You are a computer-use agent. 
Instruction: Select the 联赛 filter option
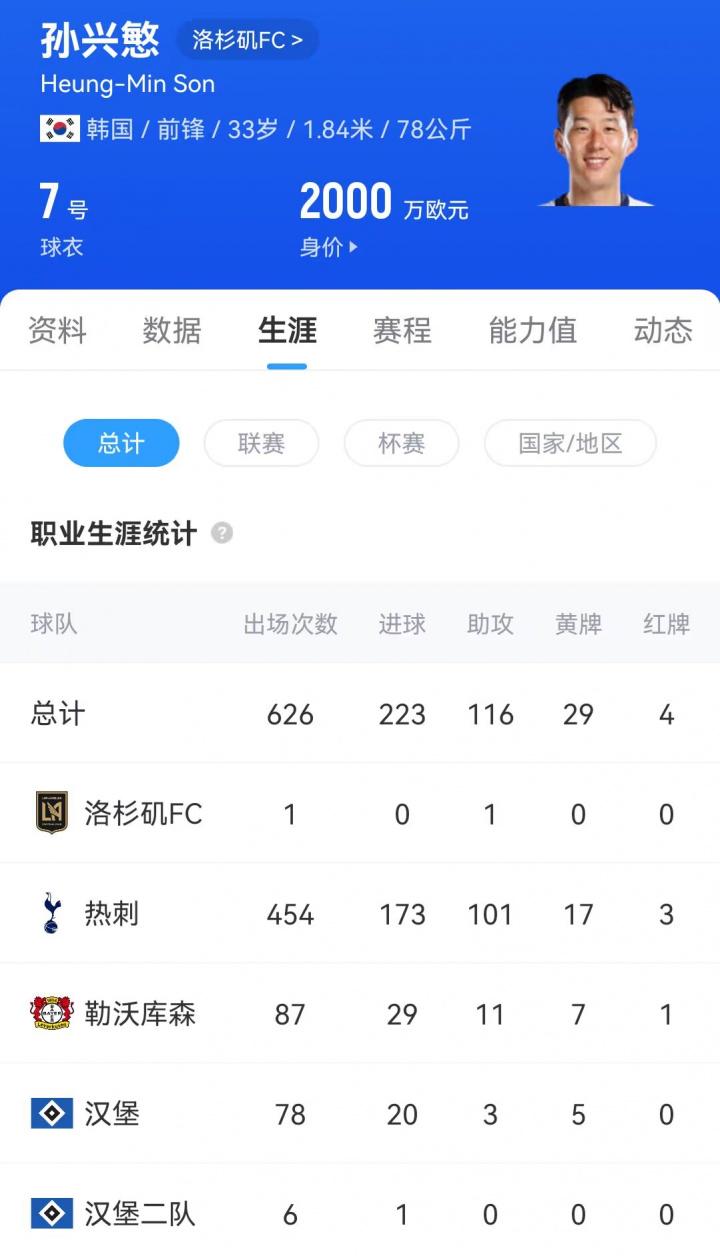tap(261, 443)
